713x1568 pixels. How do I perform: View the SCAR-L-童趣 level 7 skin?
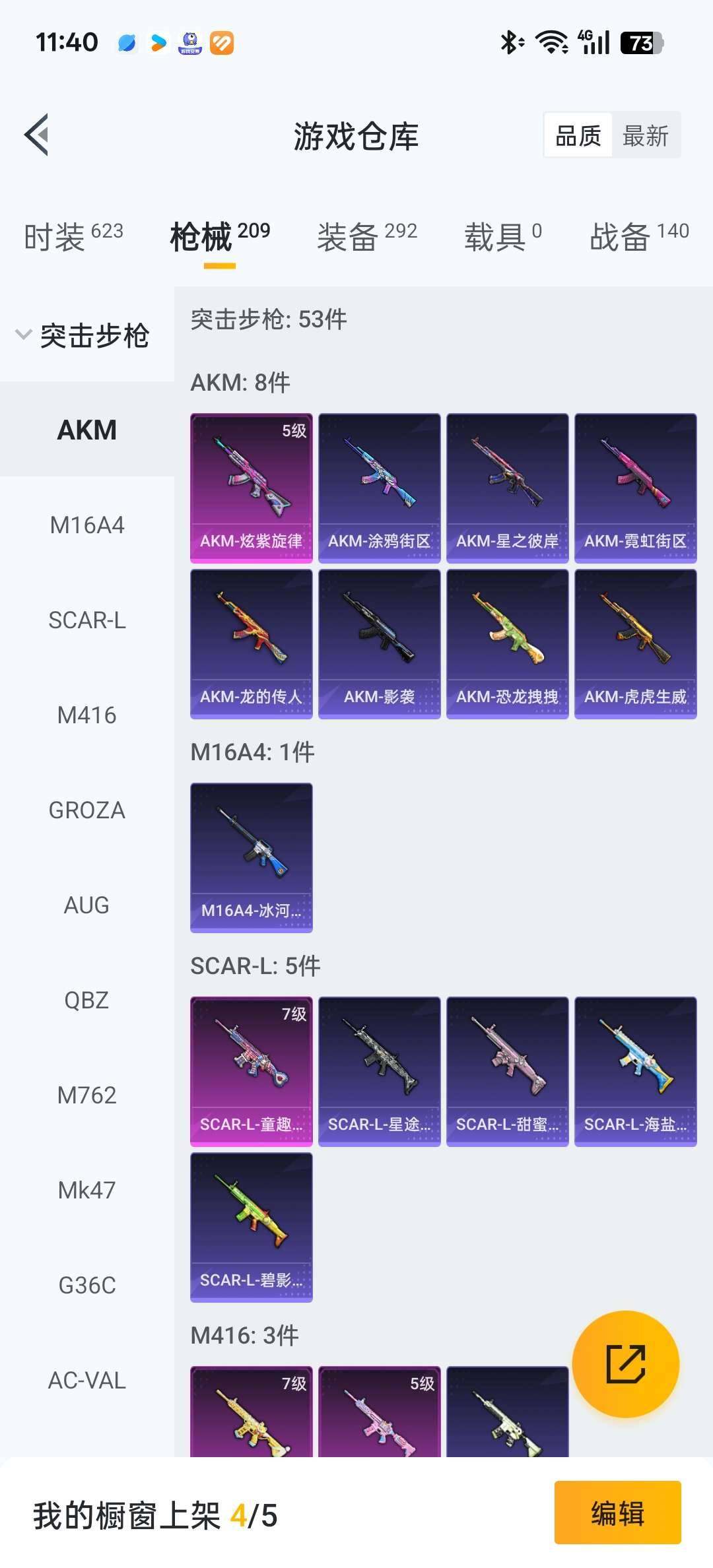pos(251,1072)
